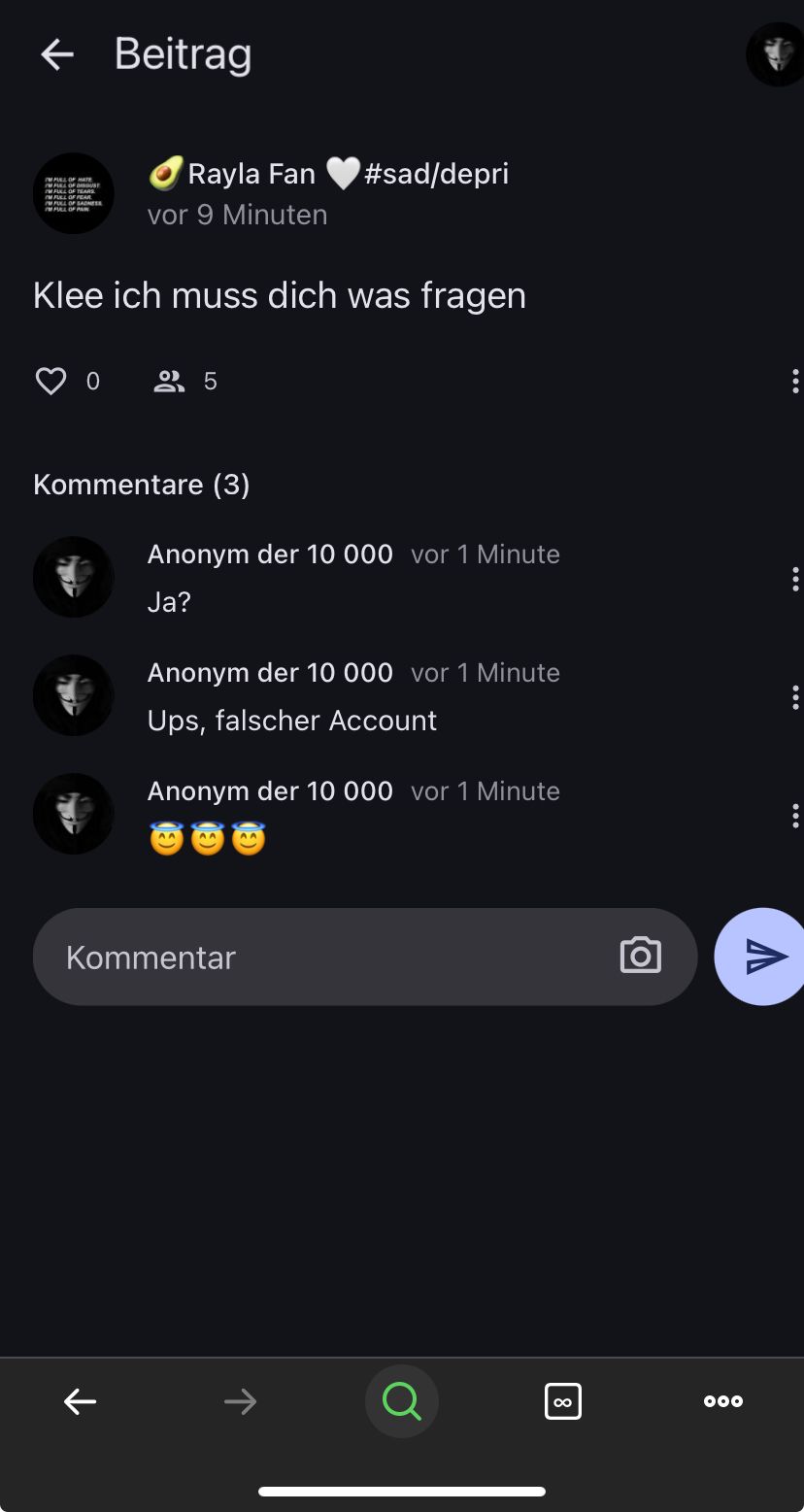Open the browser search button
This screenshot has height=1512, width=804.
(x=402, y=1401)
